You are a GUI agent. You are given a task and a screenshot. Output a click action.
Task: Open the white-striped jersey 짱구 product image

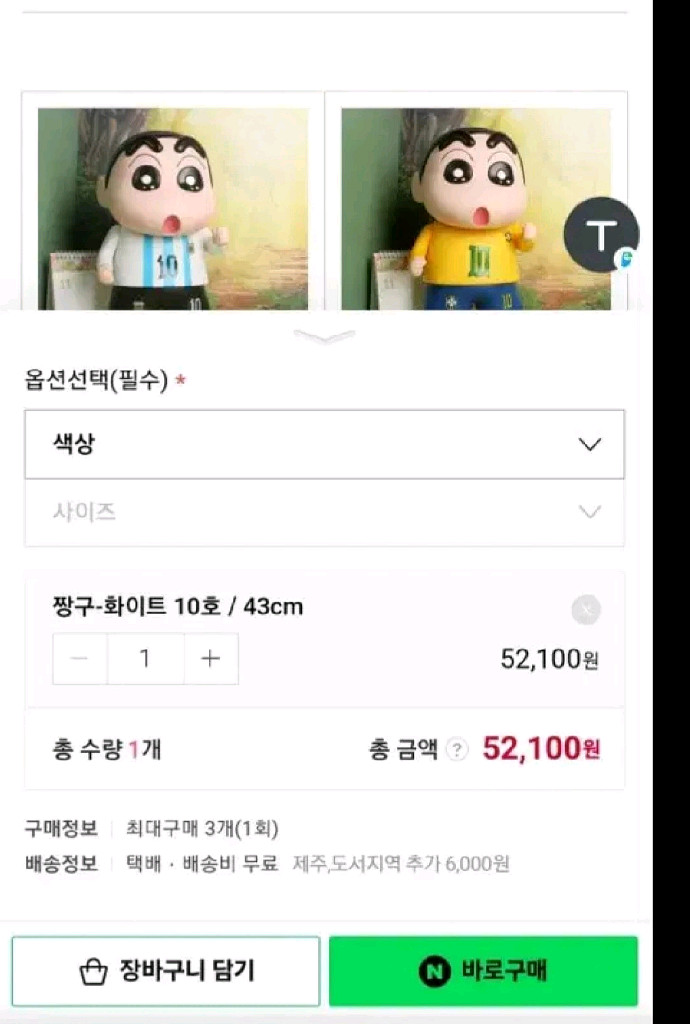tap(172, 208)
